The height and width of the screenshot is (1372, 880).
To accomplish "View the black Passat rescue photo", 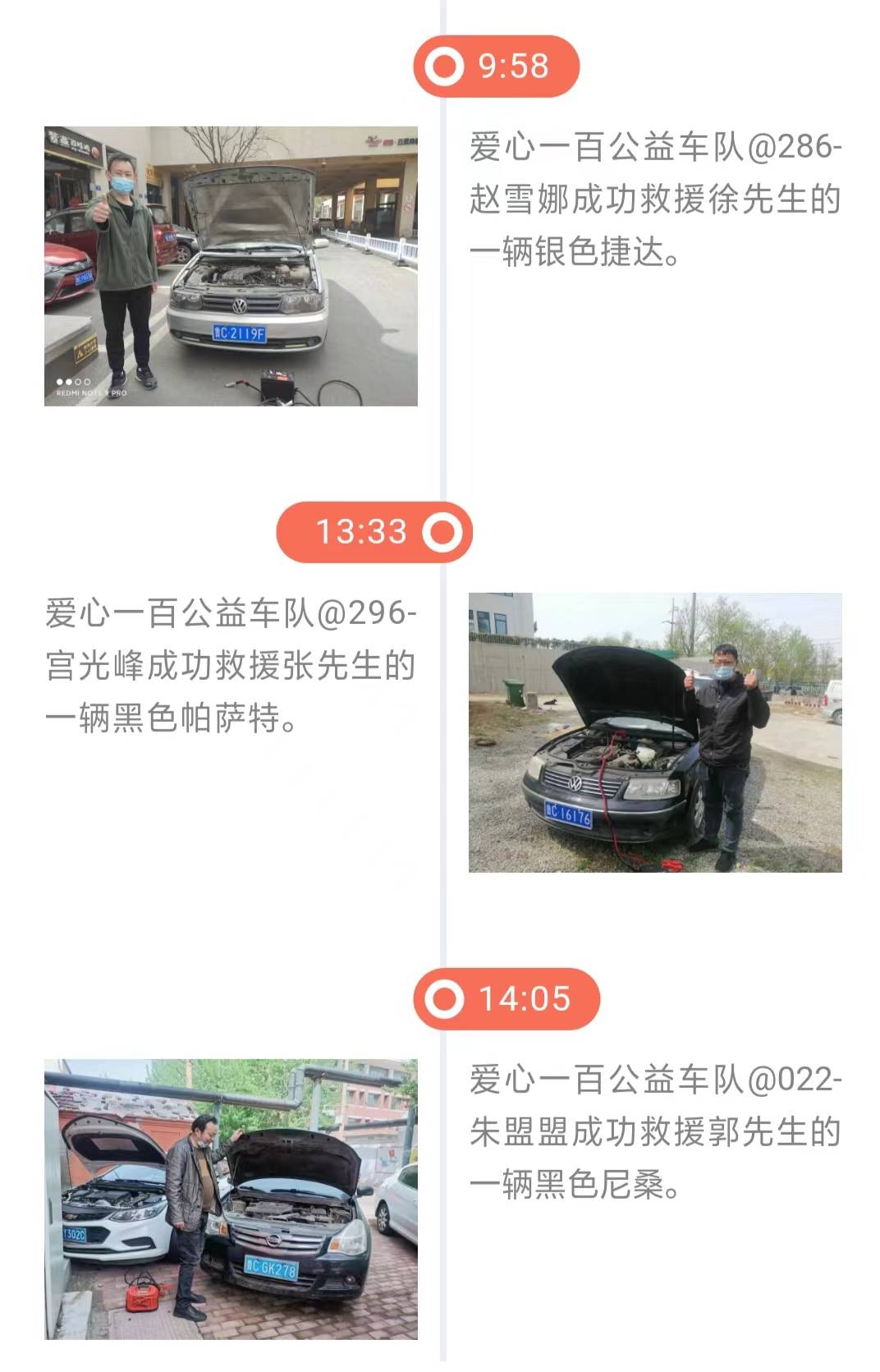I will 655,732.
